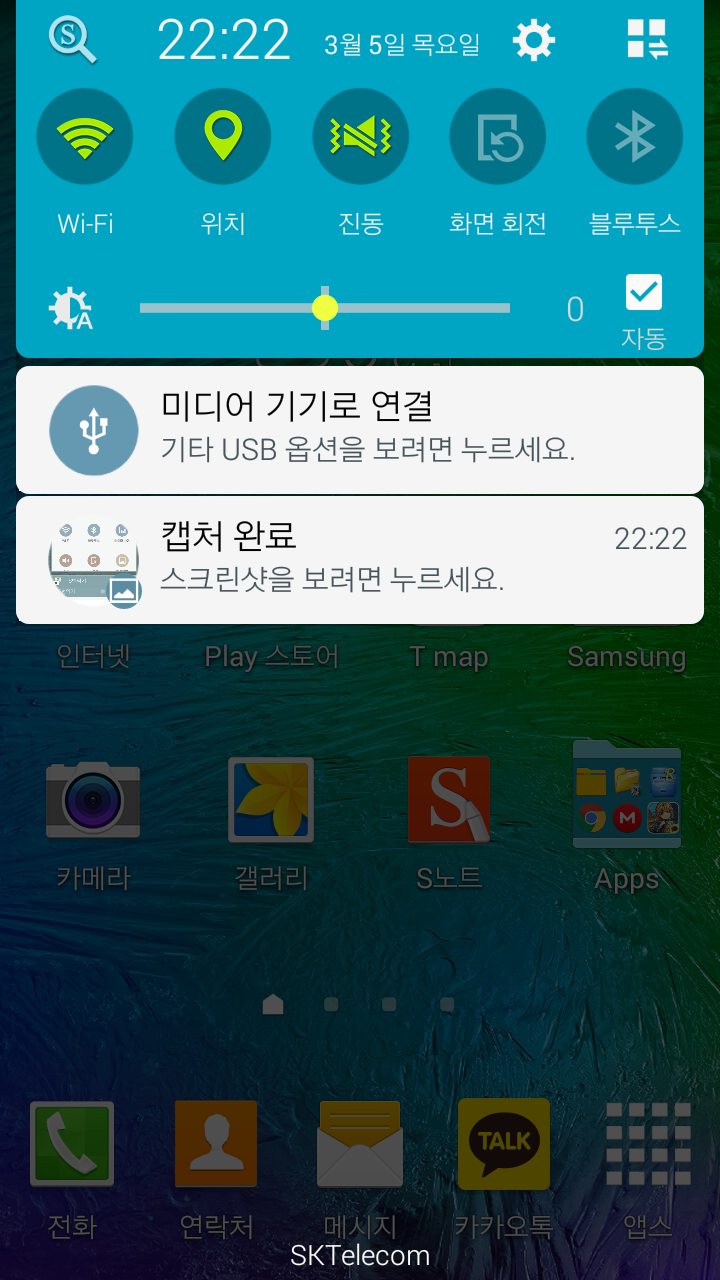Open the 미디어 기기로 연결 USB notification

pyautogui.click(x=360, y=430)
